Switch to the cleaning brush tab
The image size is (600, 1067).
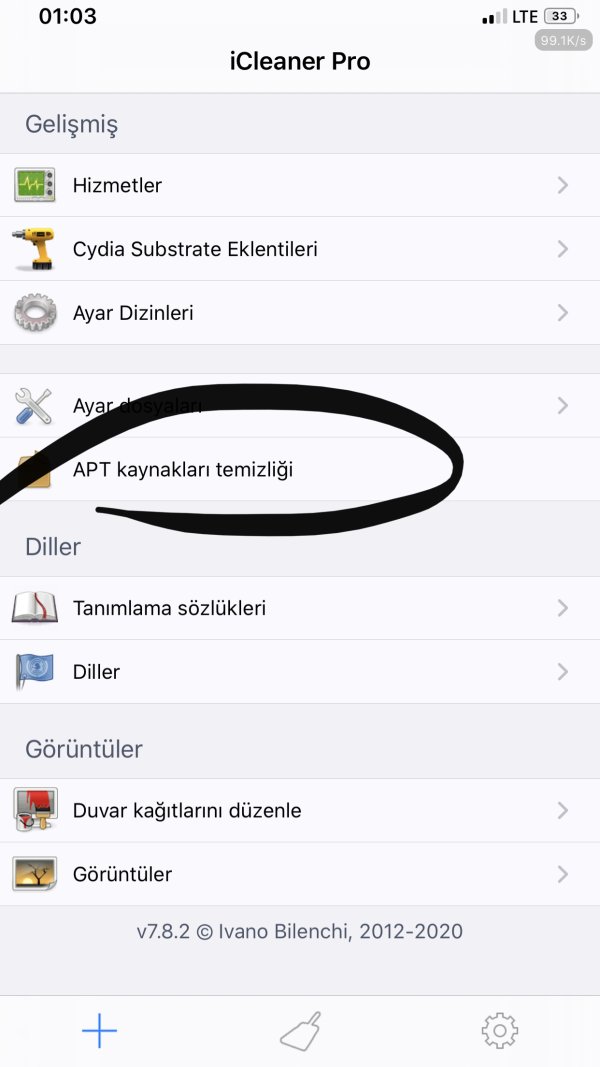point(300,1031)
